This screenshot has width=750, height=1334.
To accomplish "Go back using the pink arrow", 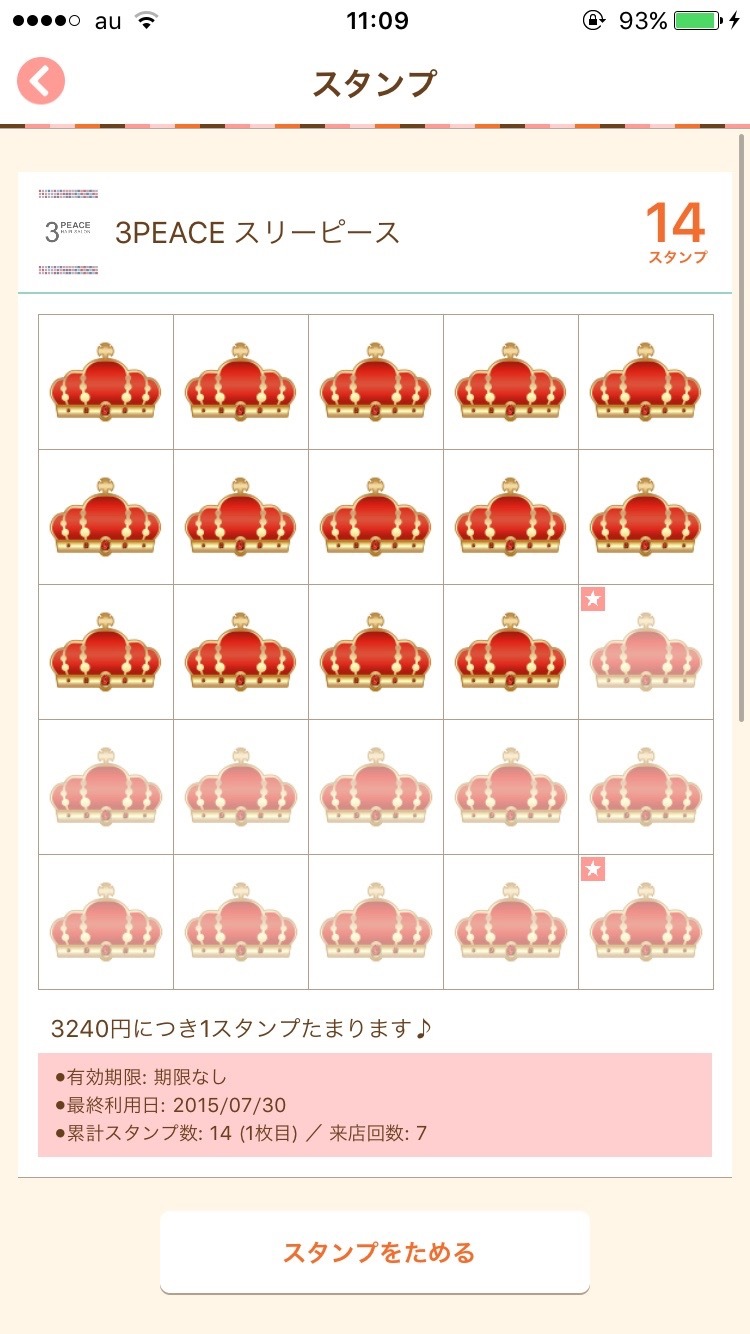I will 40,82.
